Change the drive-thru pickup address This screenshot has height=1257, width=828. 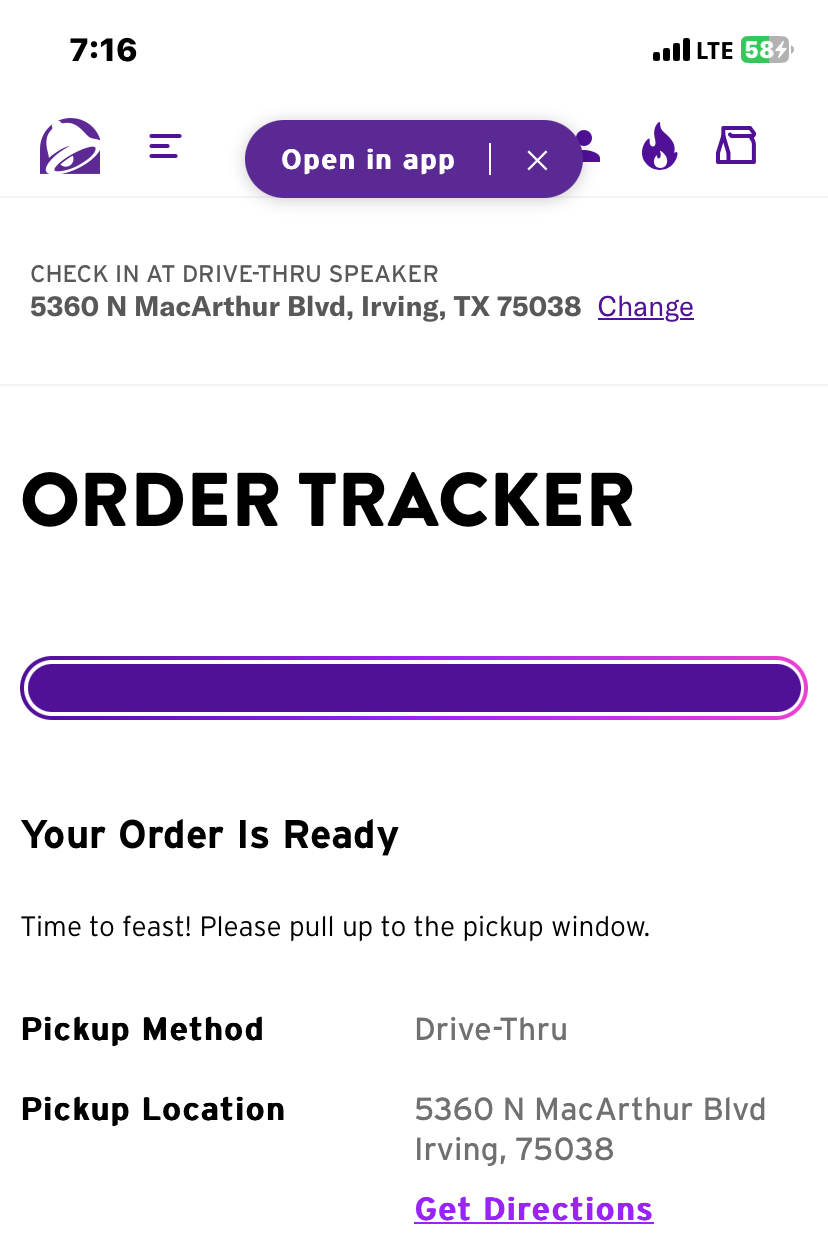pos(645,307)
